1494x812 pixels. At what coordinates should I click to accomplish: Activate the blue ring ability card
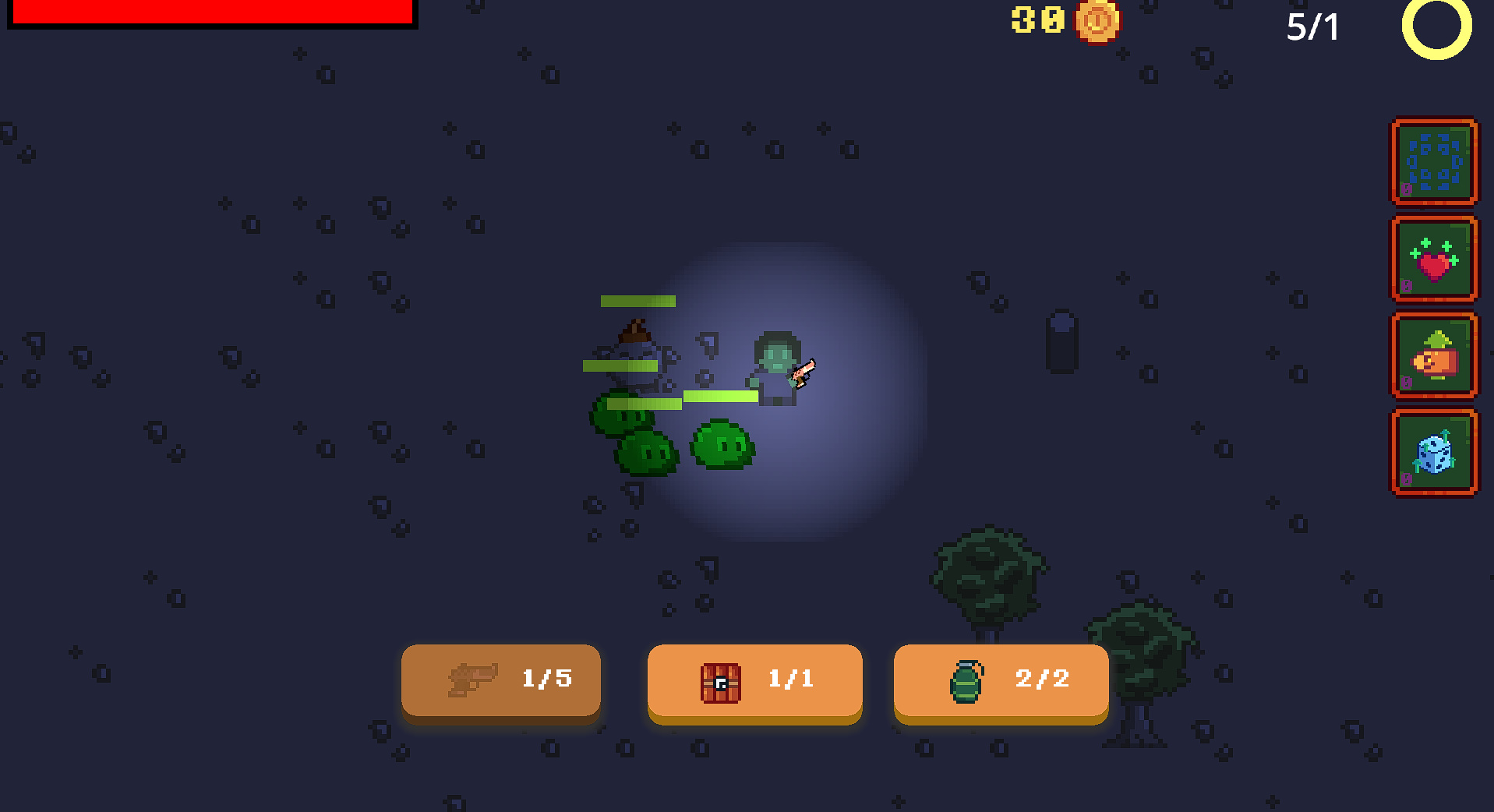1433,162
